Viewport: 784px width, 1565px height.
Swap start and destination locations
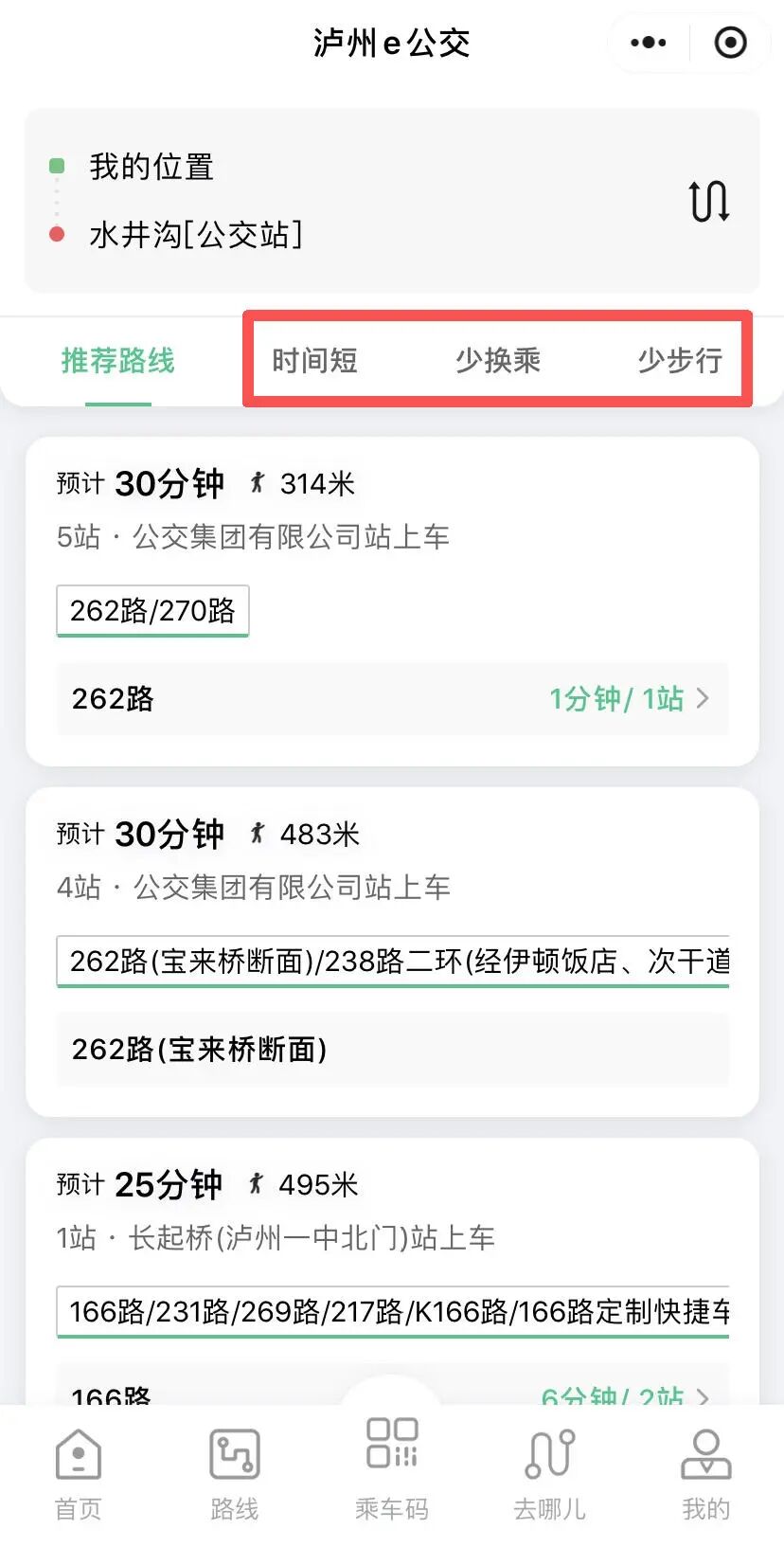pos(709,201)
